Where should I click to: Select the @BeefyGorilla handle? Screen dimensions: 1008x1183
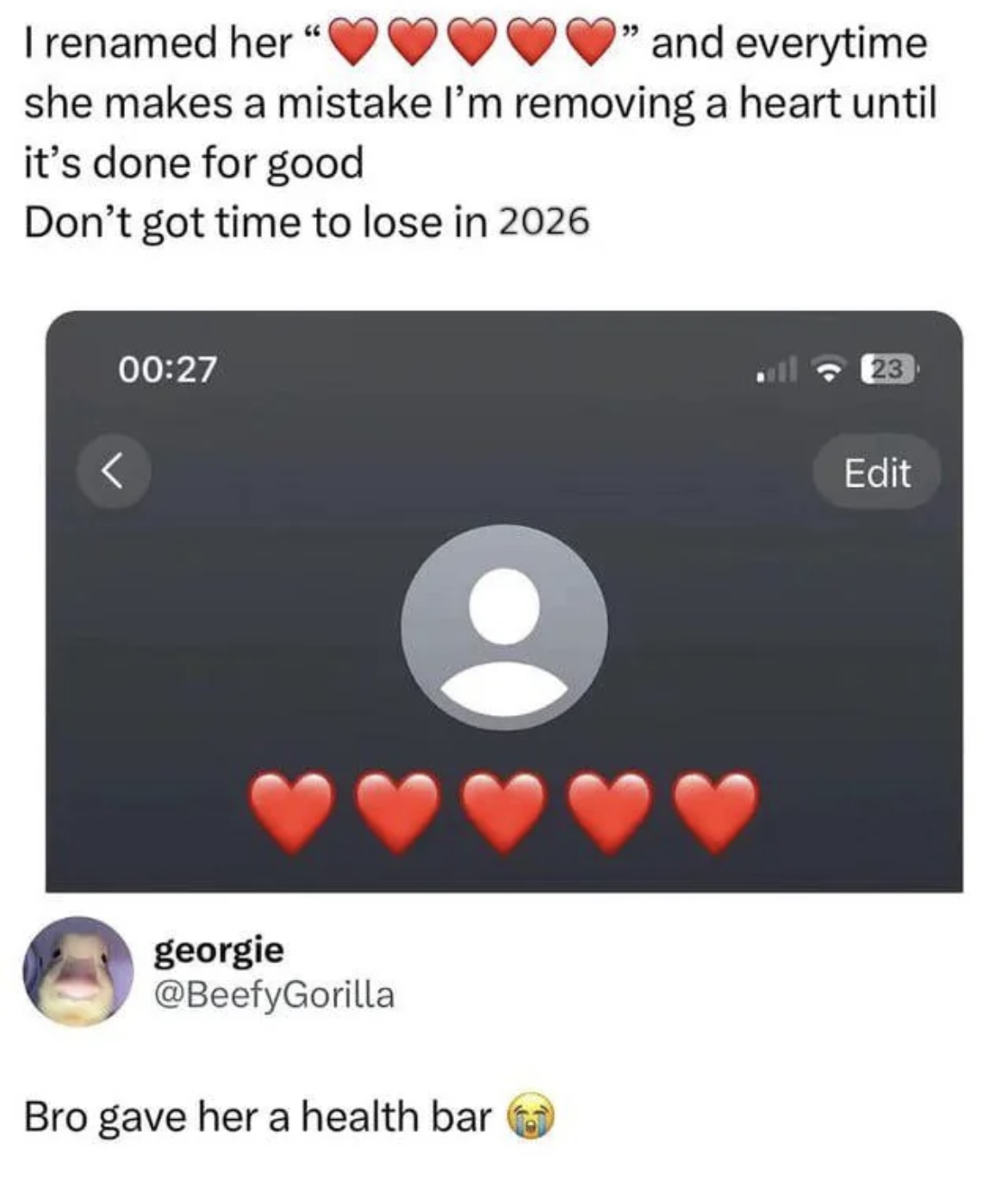tap(273, 994)
